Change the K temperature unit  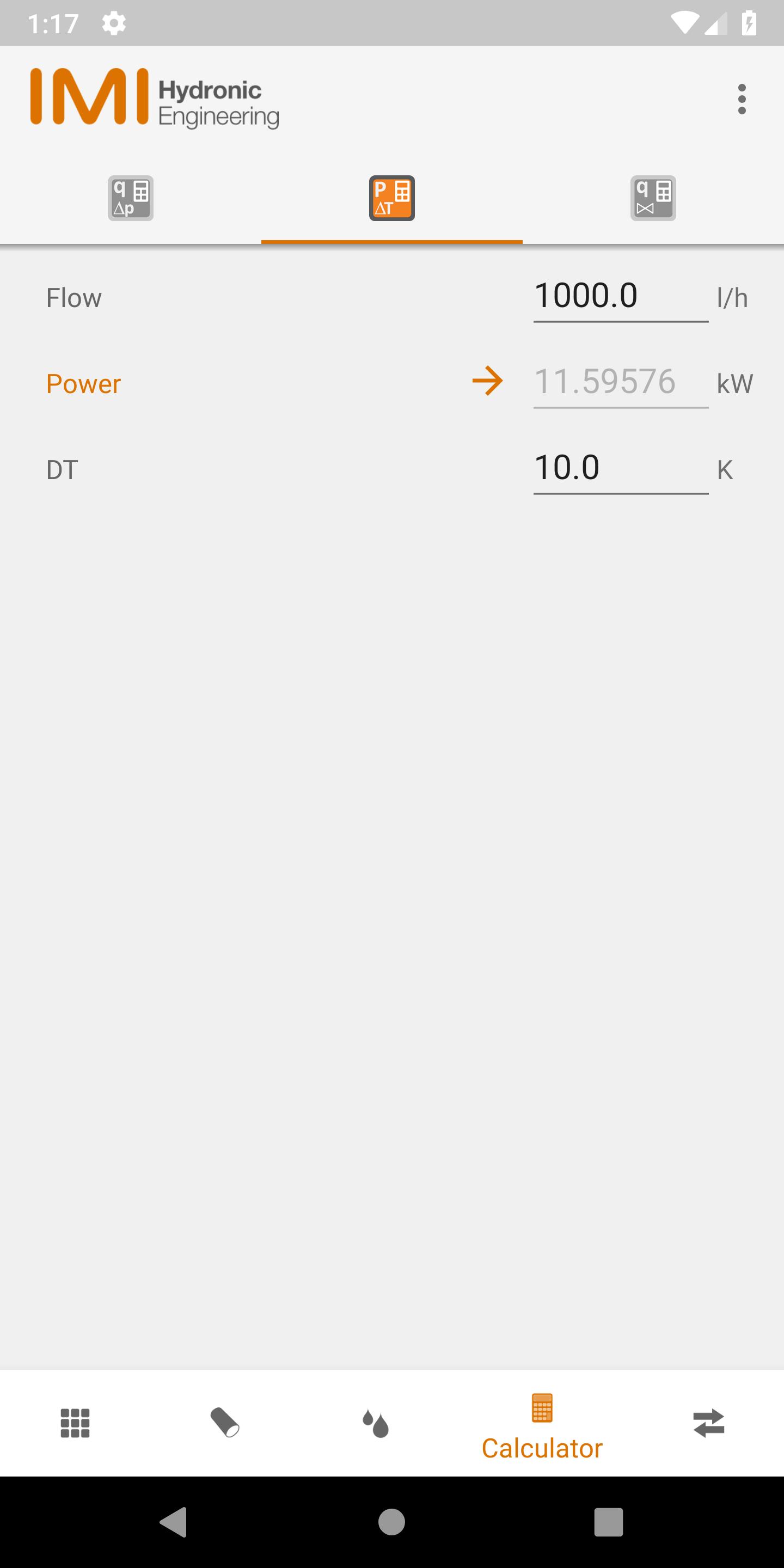point(724,470)
